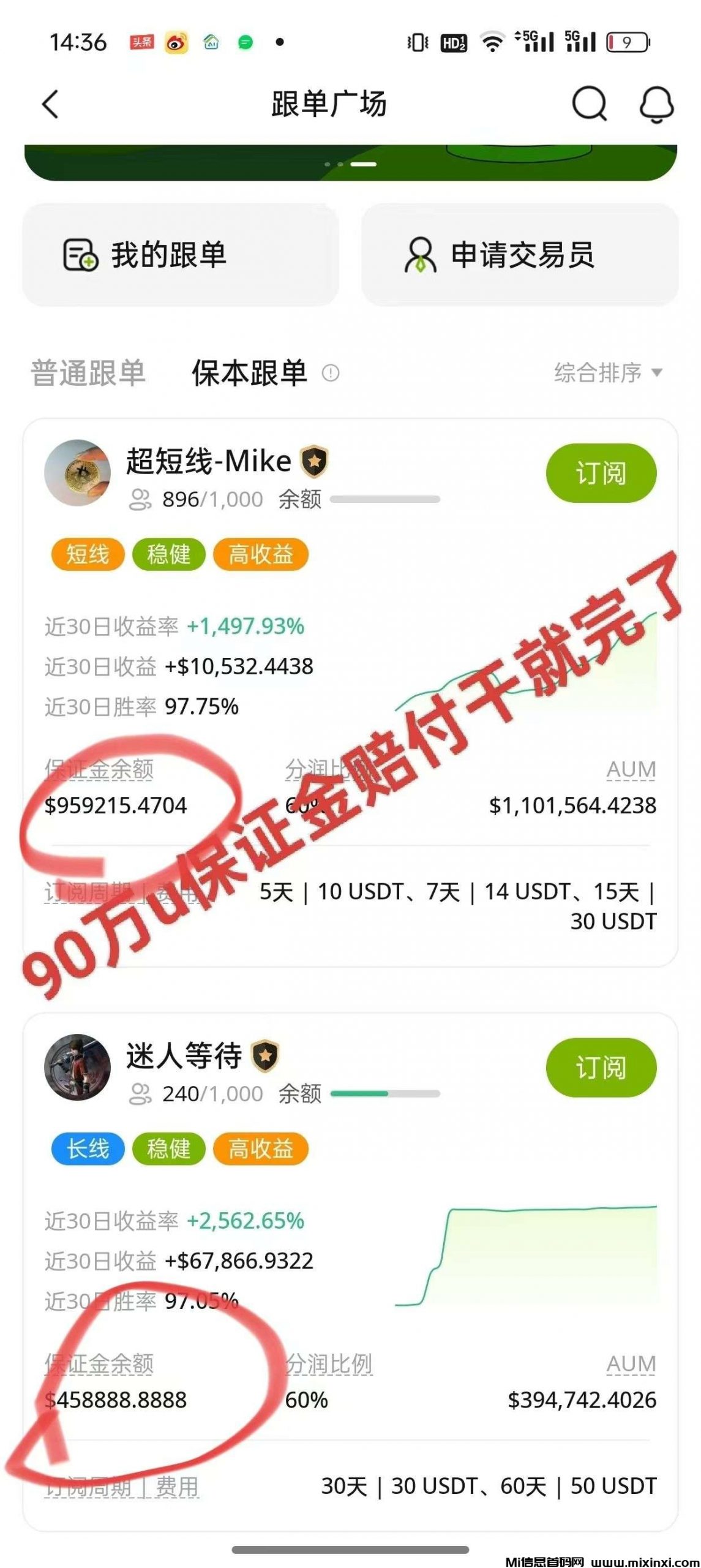Tap 申请交易员 button
701x1568 pixels.
pyautogui.click(x=519, y=255)
